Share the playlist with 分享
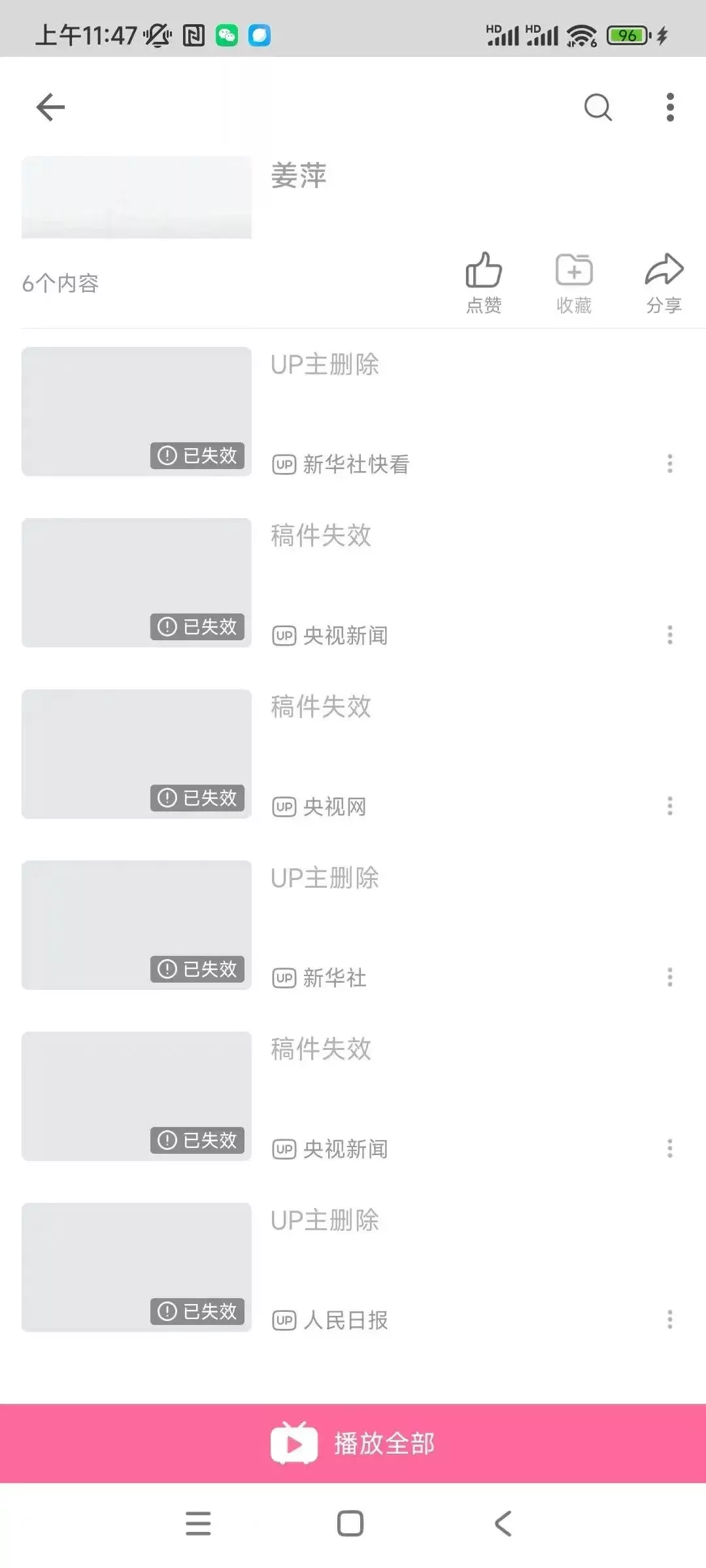 664,282
